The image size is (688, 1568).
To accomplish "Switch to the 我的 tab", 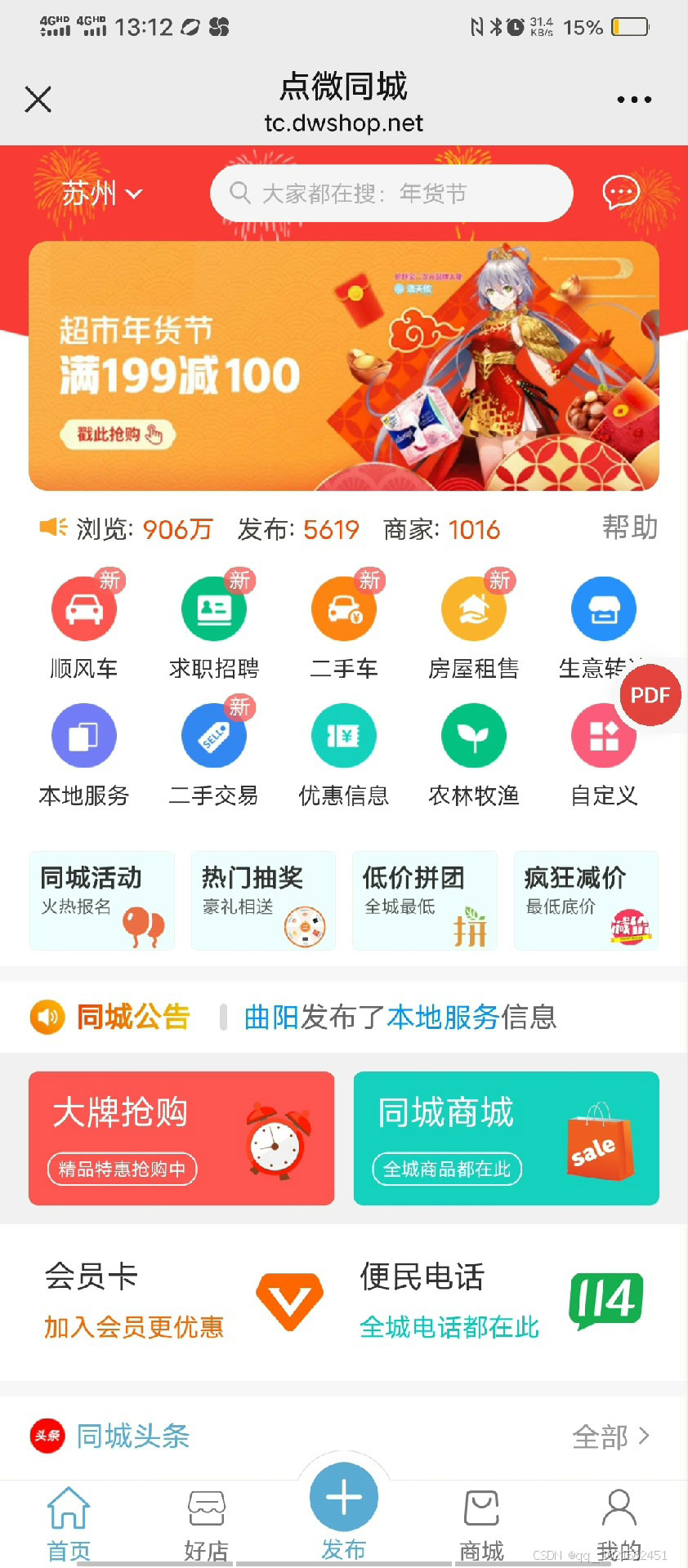I will coord(619,1522).
